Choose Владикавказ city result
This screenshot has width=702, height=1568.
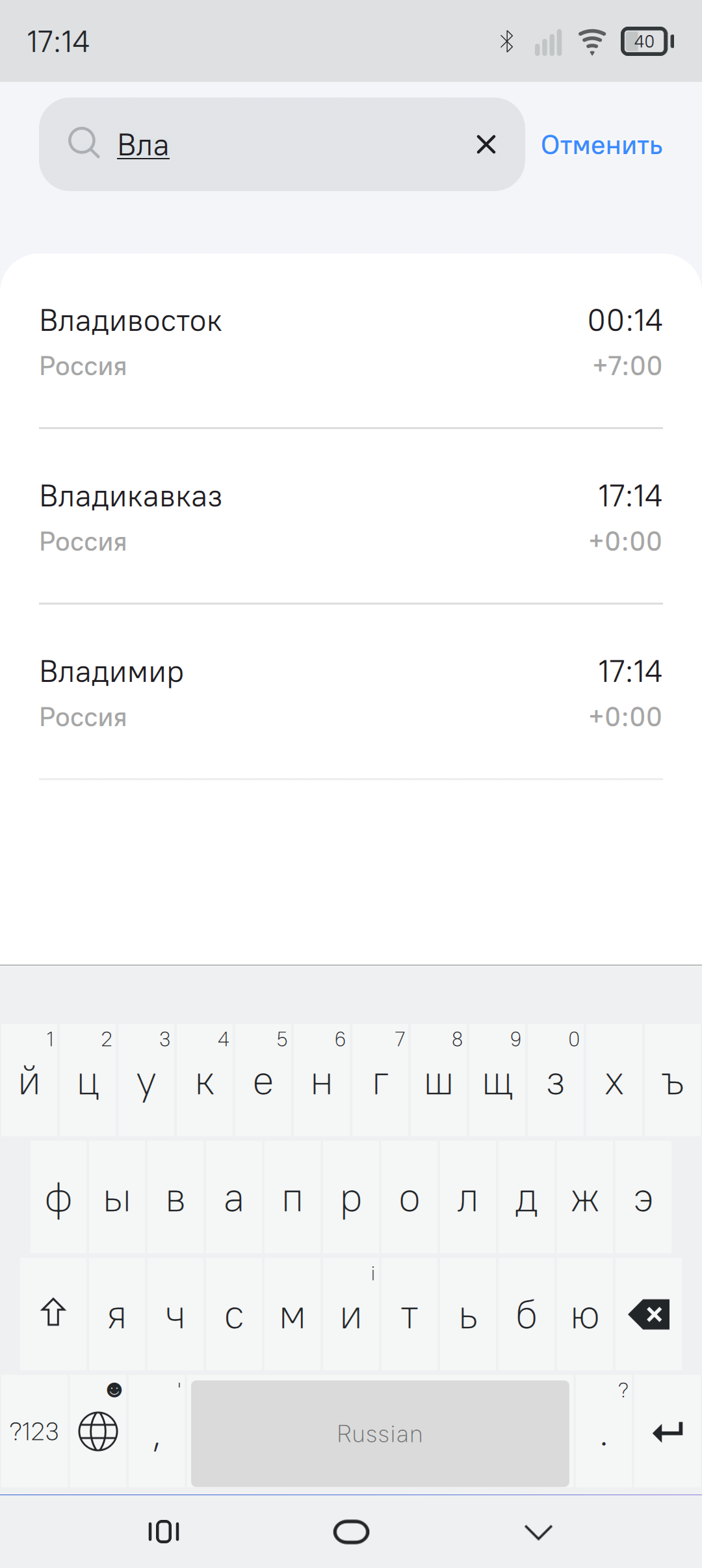(351, 517)
